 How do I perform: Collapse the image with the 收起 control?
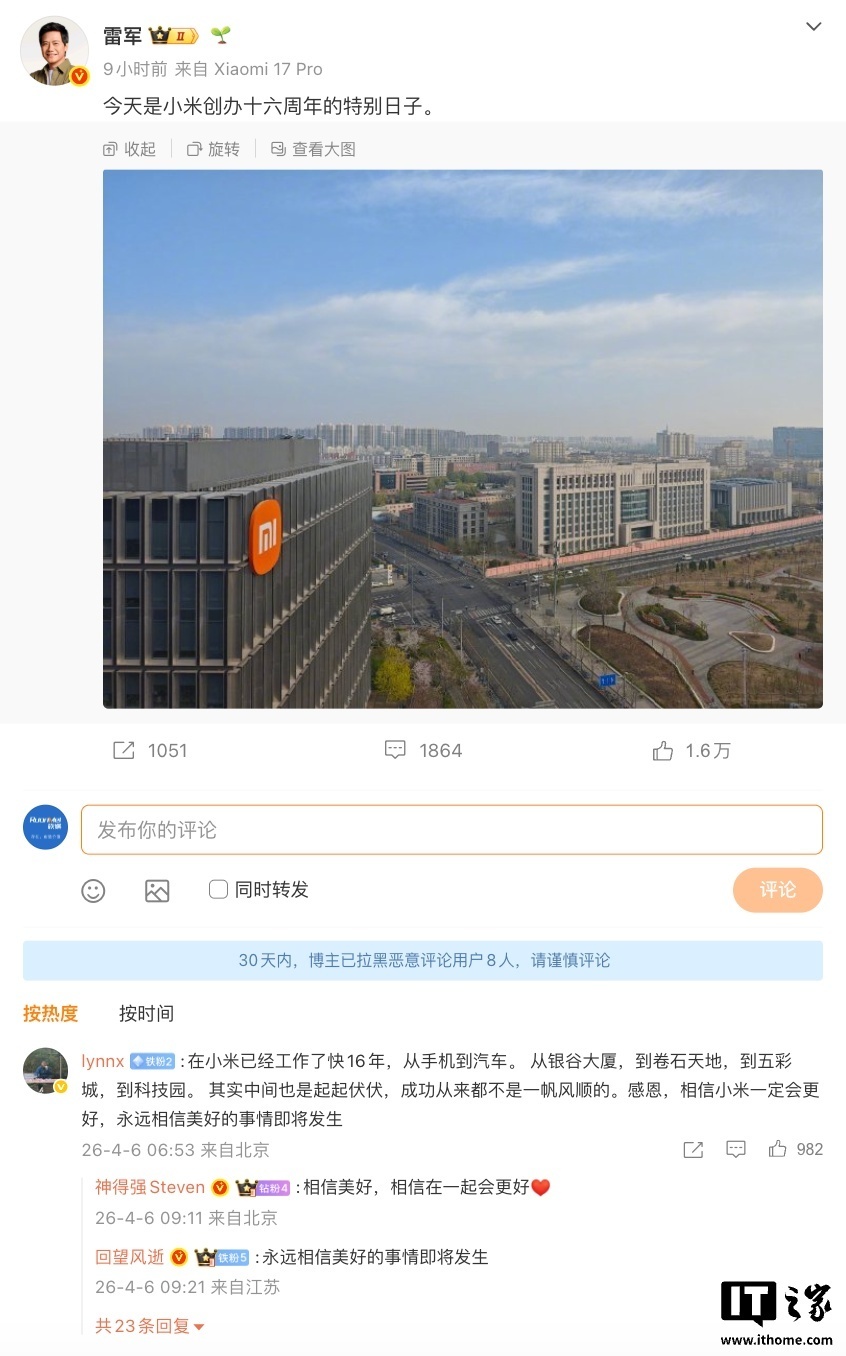[x=130, y=148]
